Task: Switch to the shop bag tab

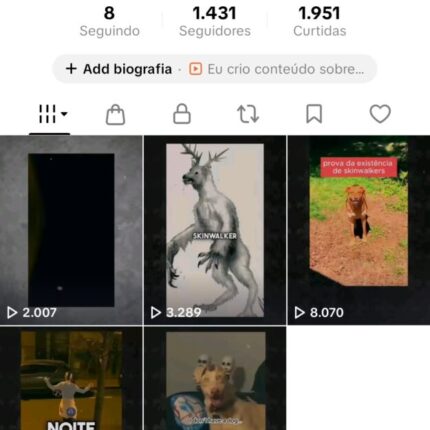Action: click(115, 114)
